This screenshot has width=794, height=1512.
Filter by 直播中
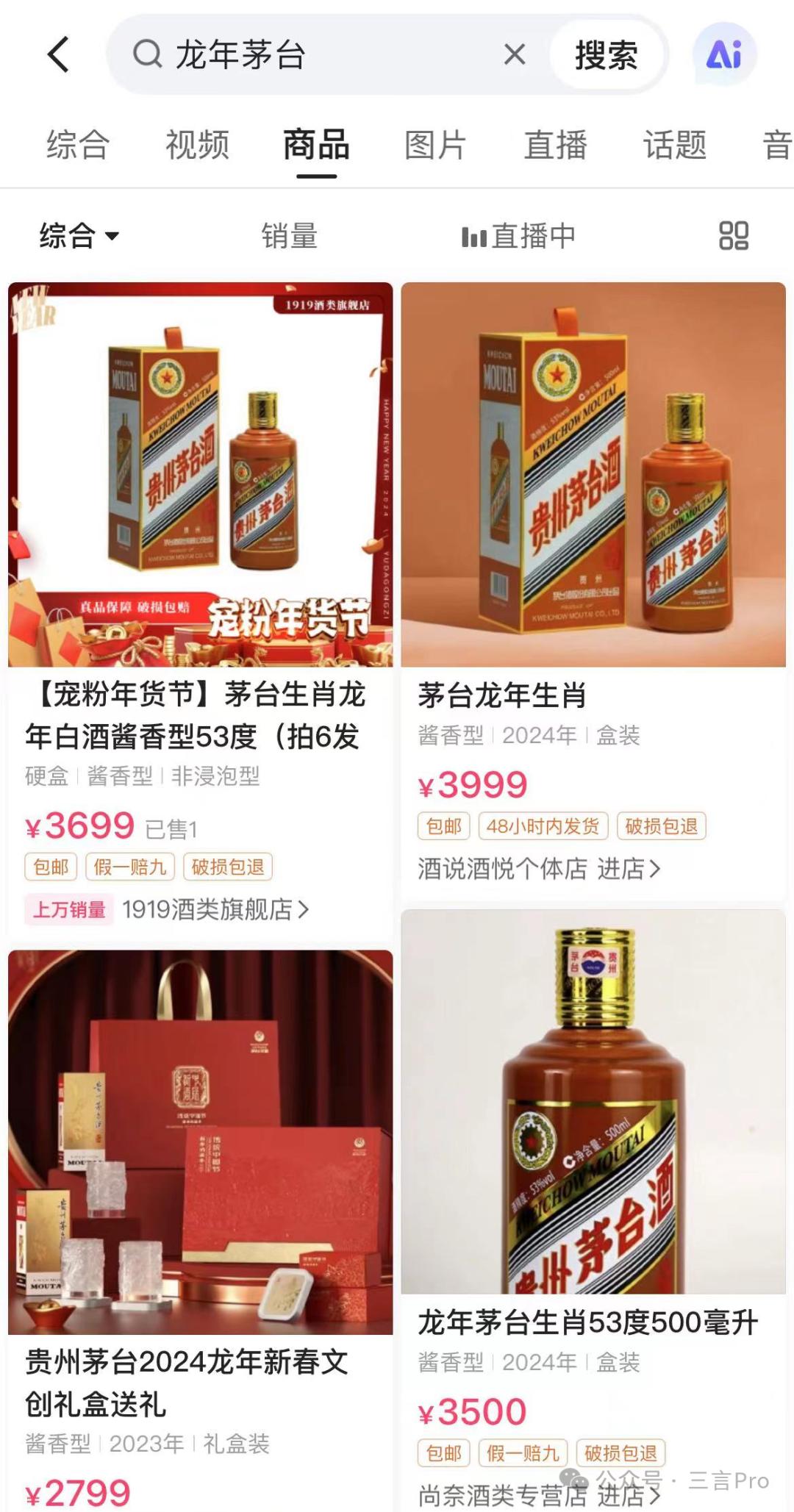coord(518,236)
